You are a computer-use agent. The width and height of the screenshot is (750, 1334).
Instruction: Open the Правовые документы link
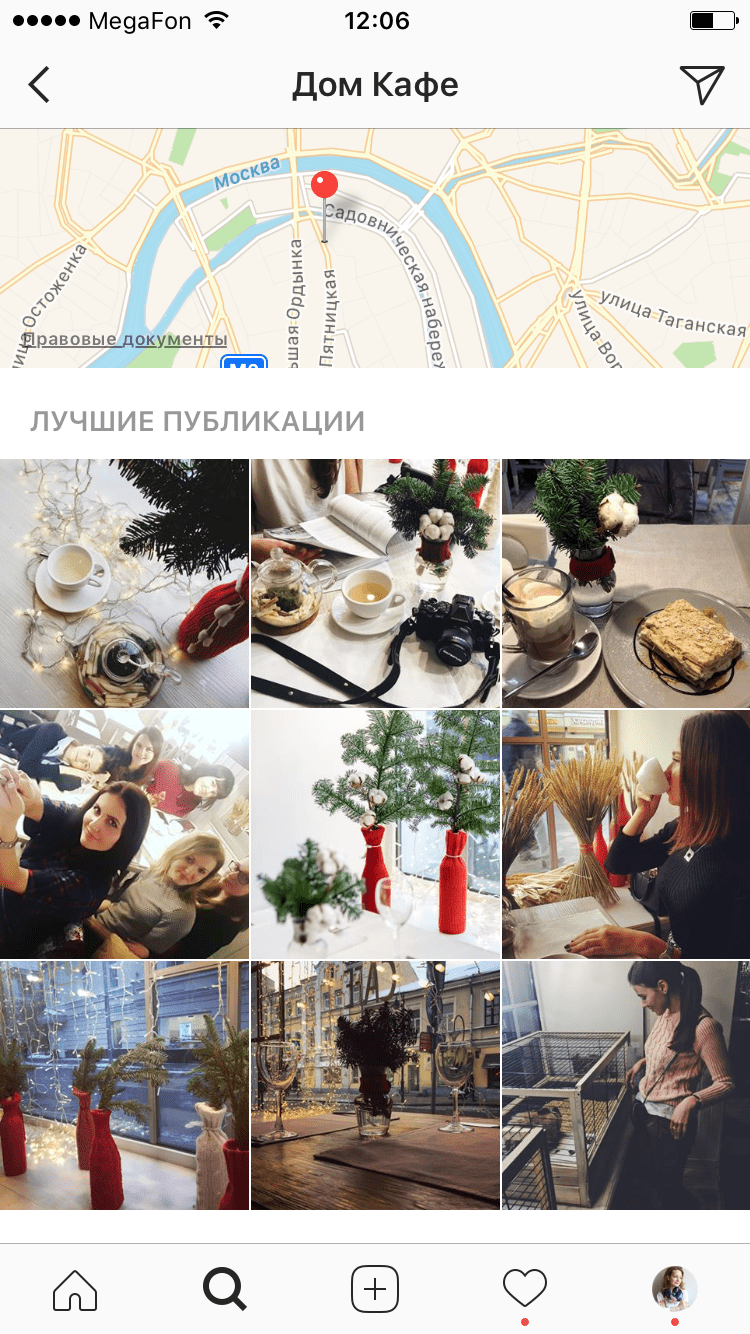tap(122, 338)
